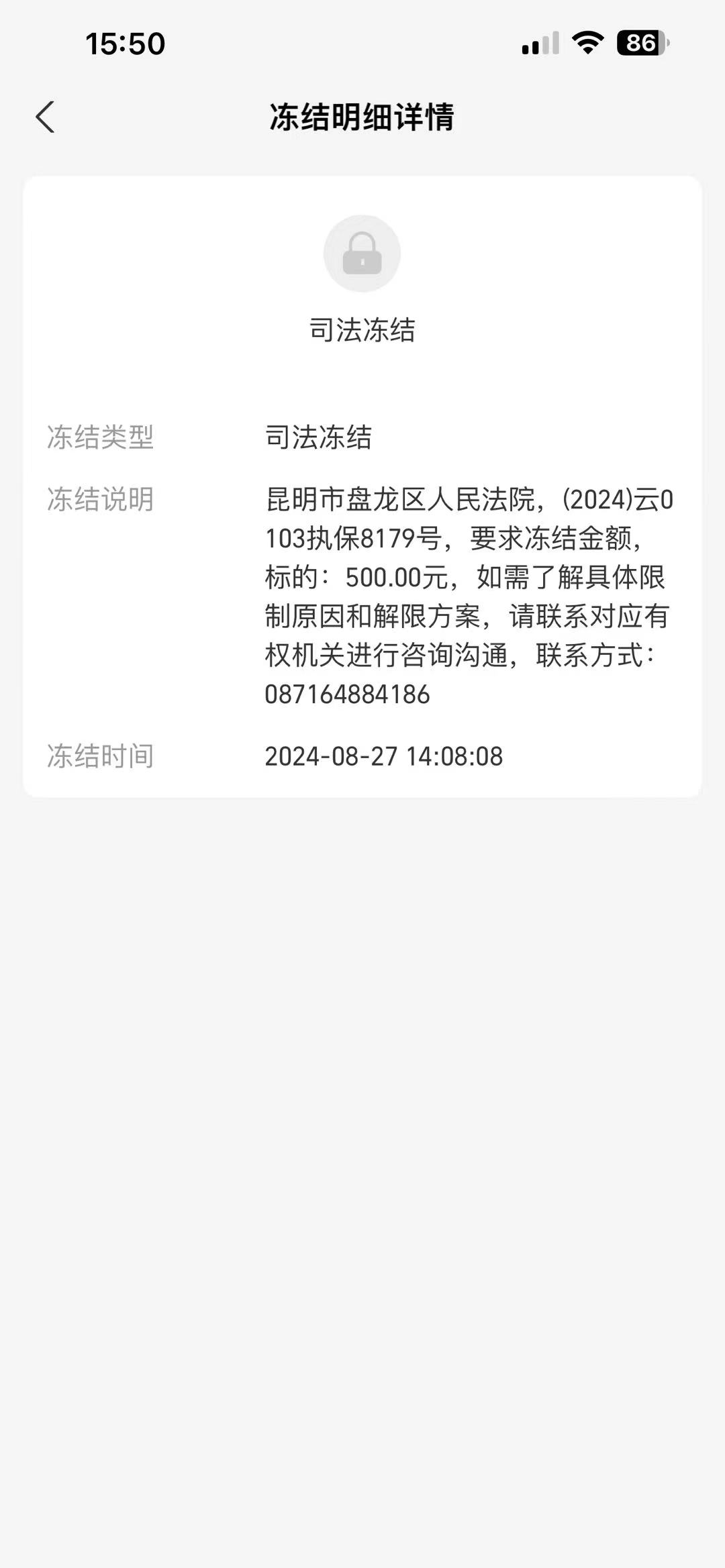The image size is (725, 1568).
Task: Tap the left chevron beside the title
Action: 46,117
